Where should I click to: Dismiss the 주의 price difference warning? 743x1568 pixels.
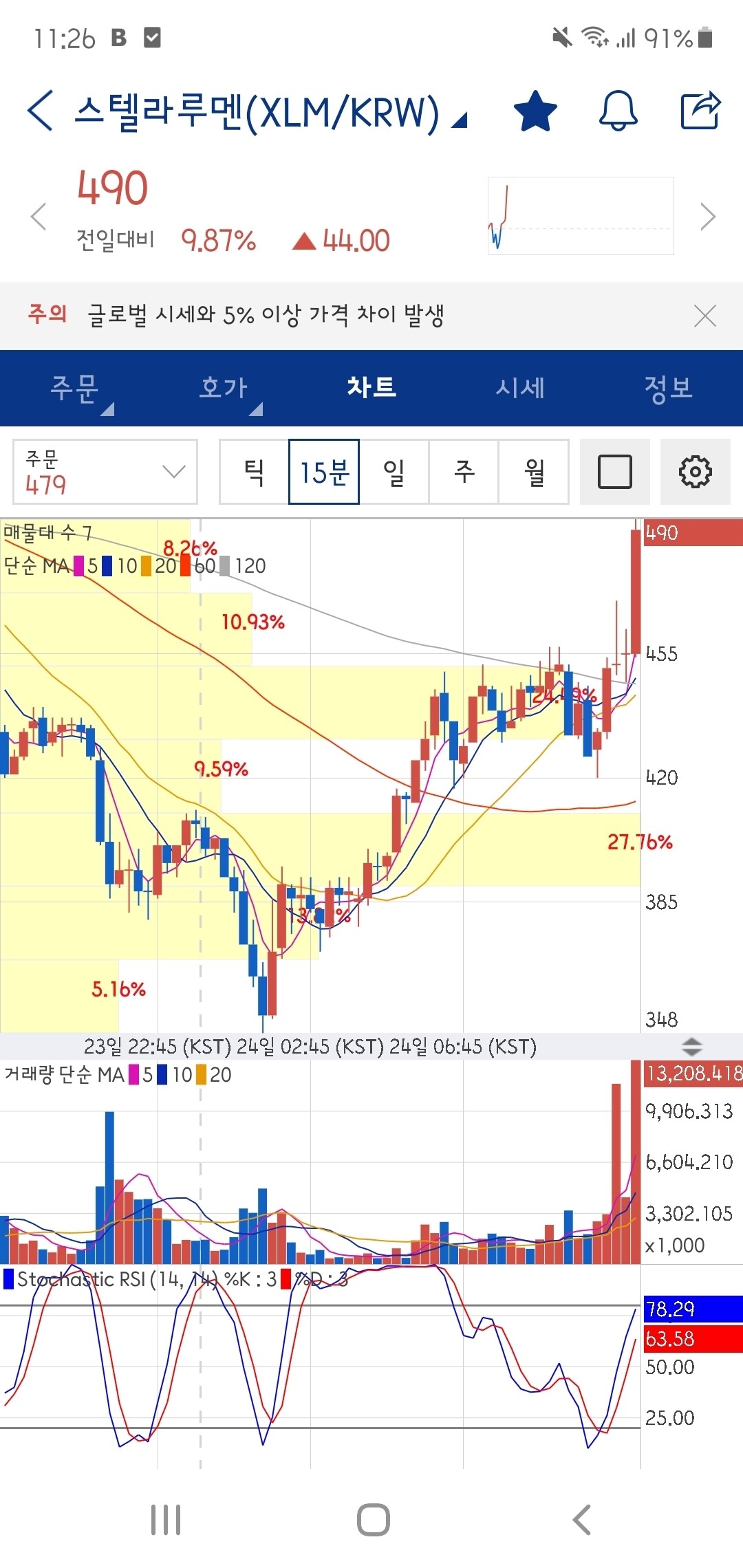[x=705, y=316]
